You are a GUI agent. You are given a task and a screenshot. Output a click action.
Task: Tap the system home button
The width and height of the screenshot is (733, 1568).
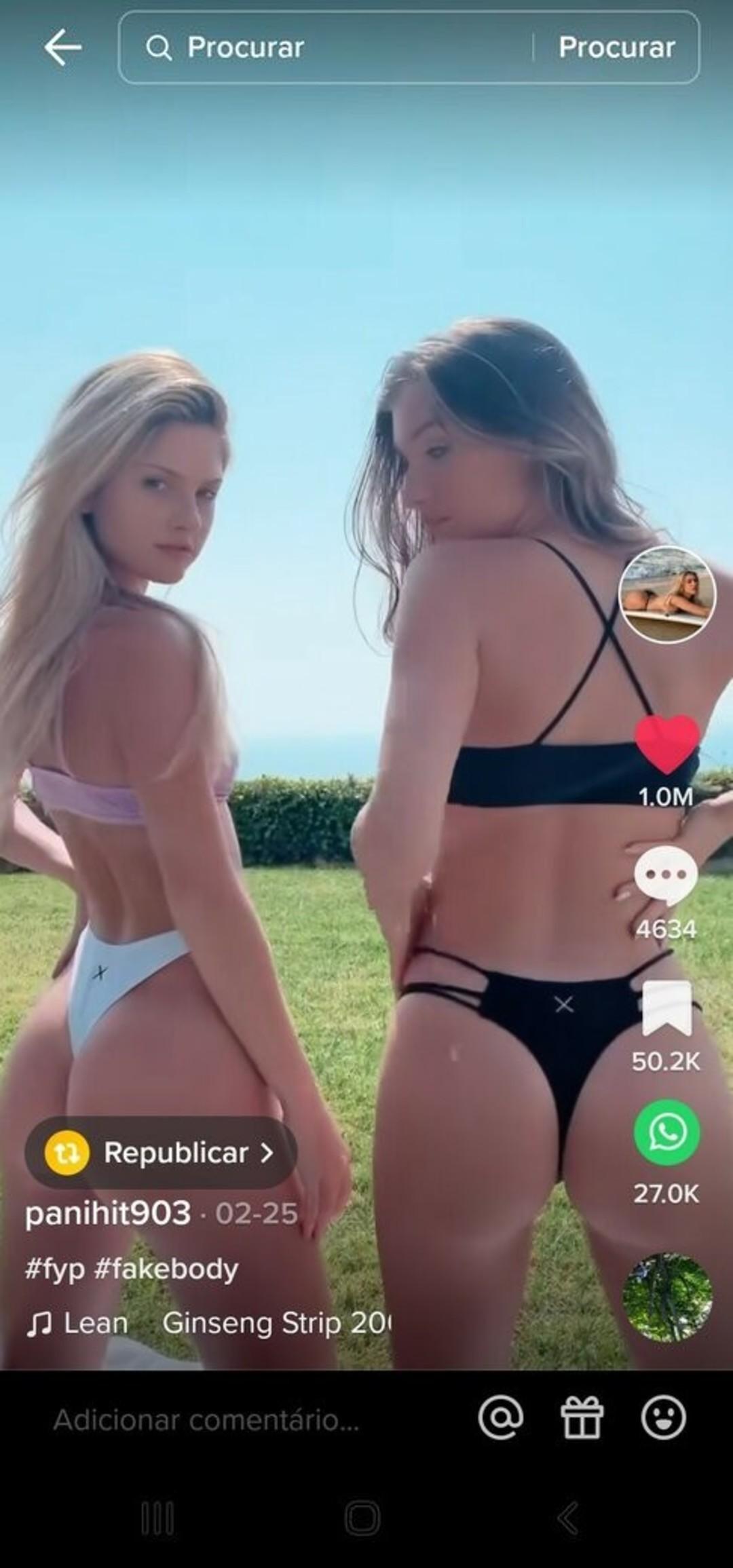[x=362, y=1517]
